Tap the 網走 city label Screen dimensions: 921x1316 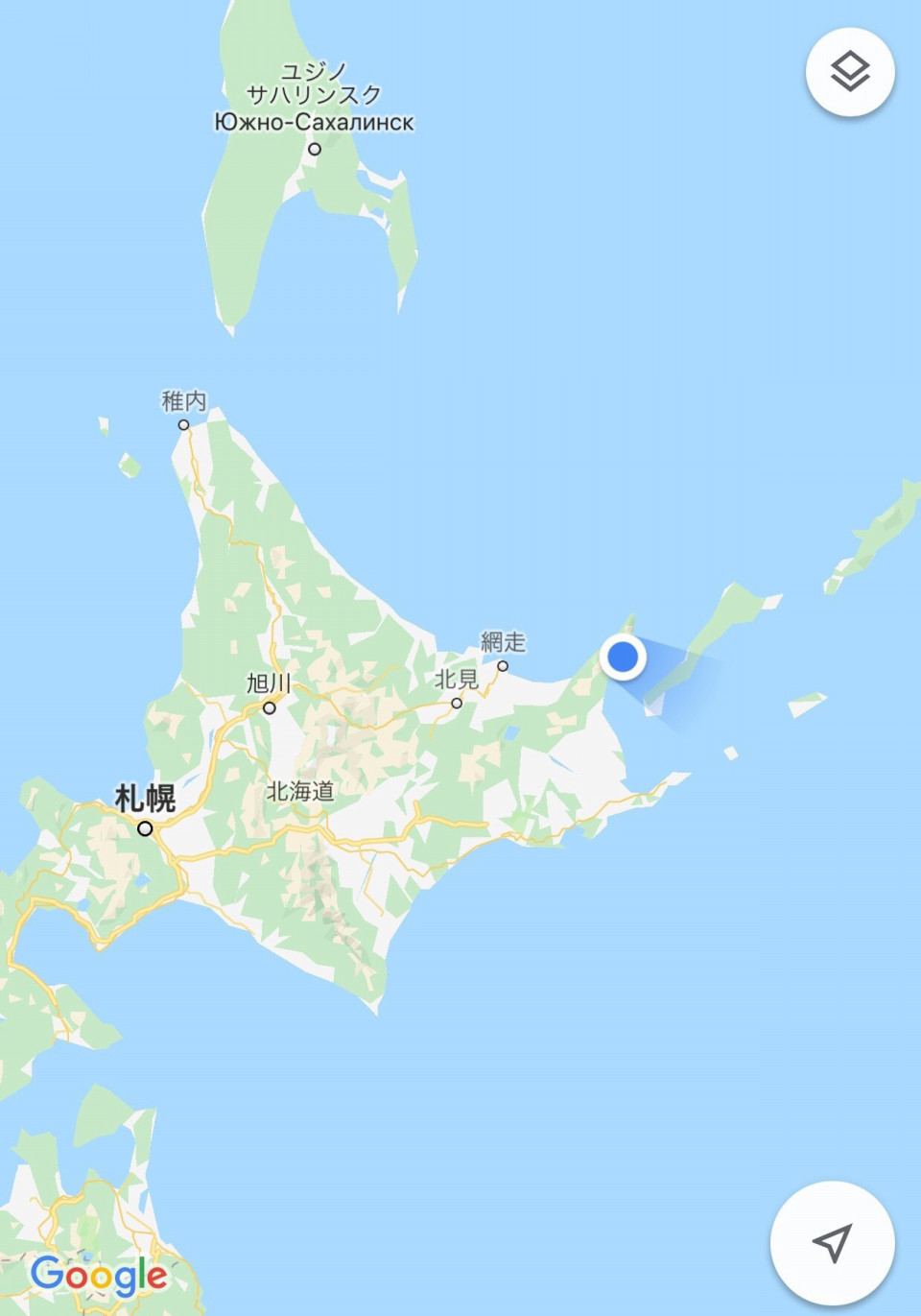[x=503, y=641]
